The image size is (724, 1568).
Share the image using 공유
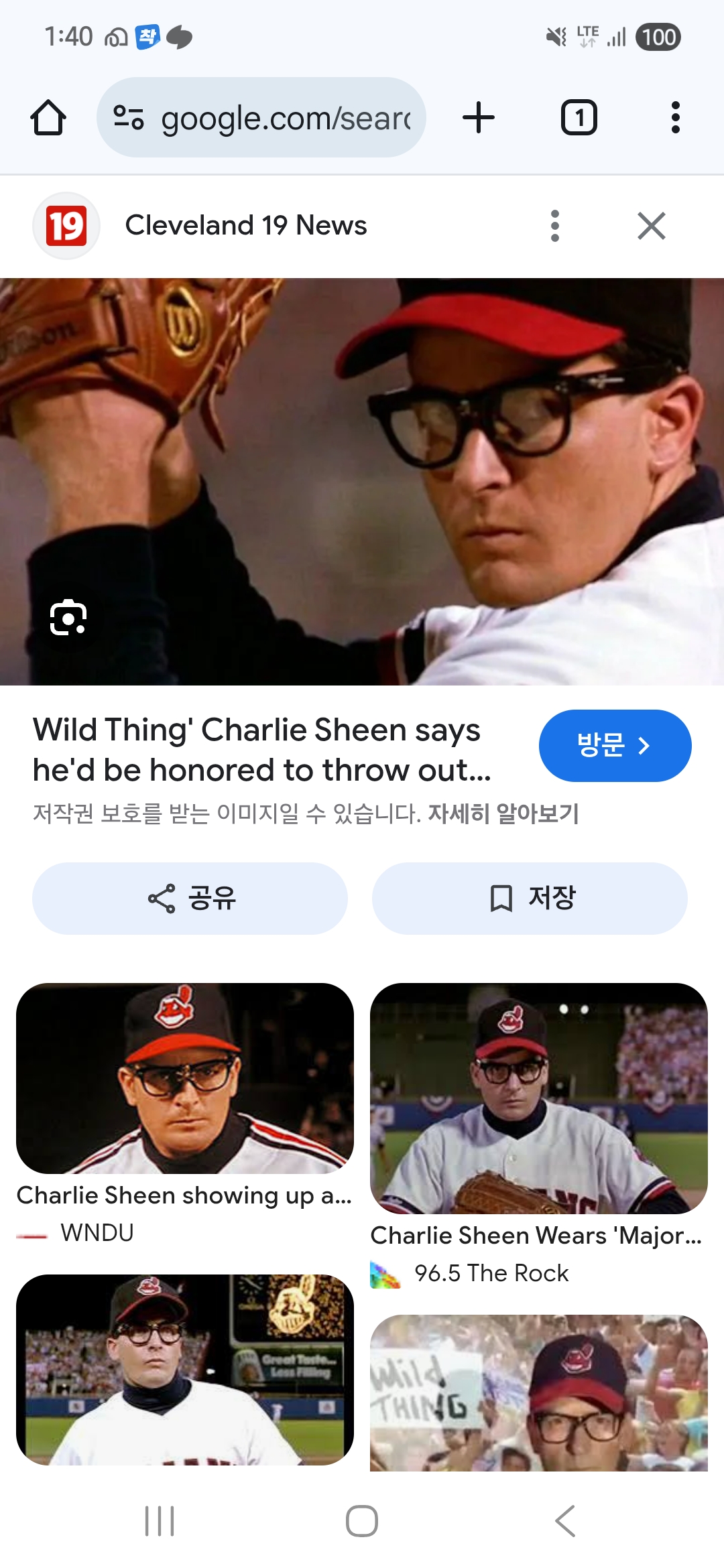click(190, 899)
